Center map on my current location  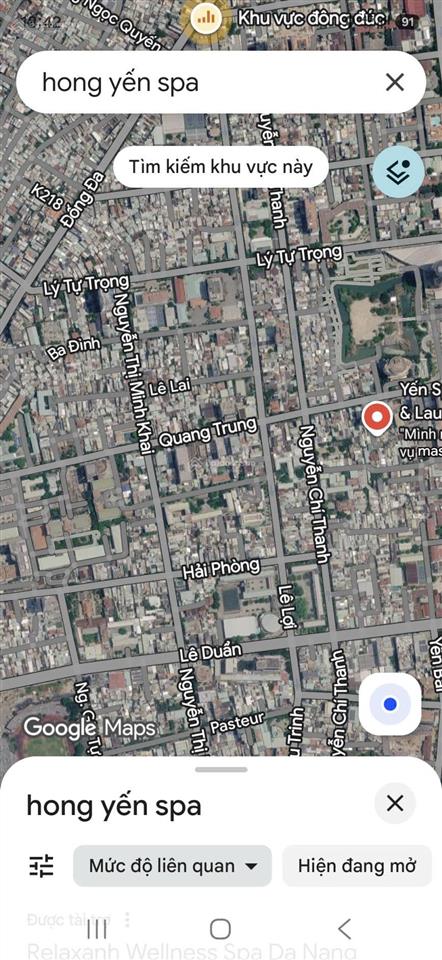click(390, 704)
